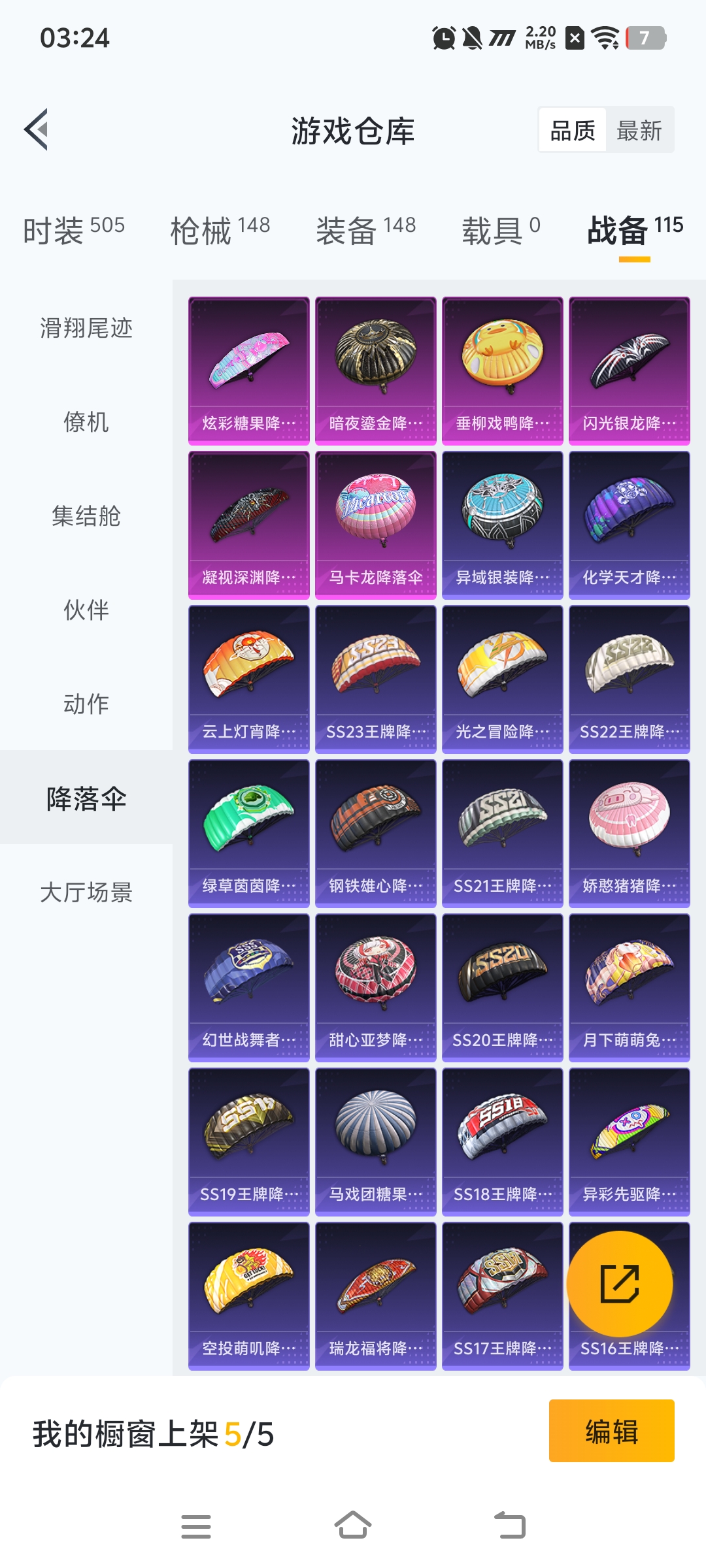Viewport: 706px width, 1568px height.
Task: Go to the system home screen
Action: (353, 1526)
